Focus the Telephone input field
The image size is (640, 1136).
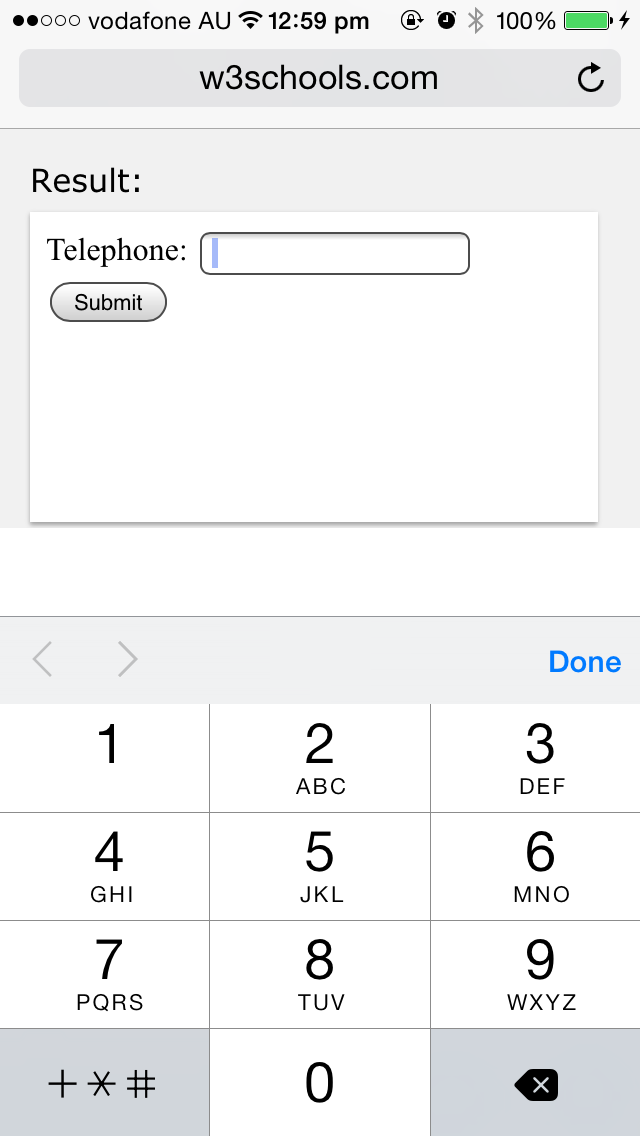(335, 253)
